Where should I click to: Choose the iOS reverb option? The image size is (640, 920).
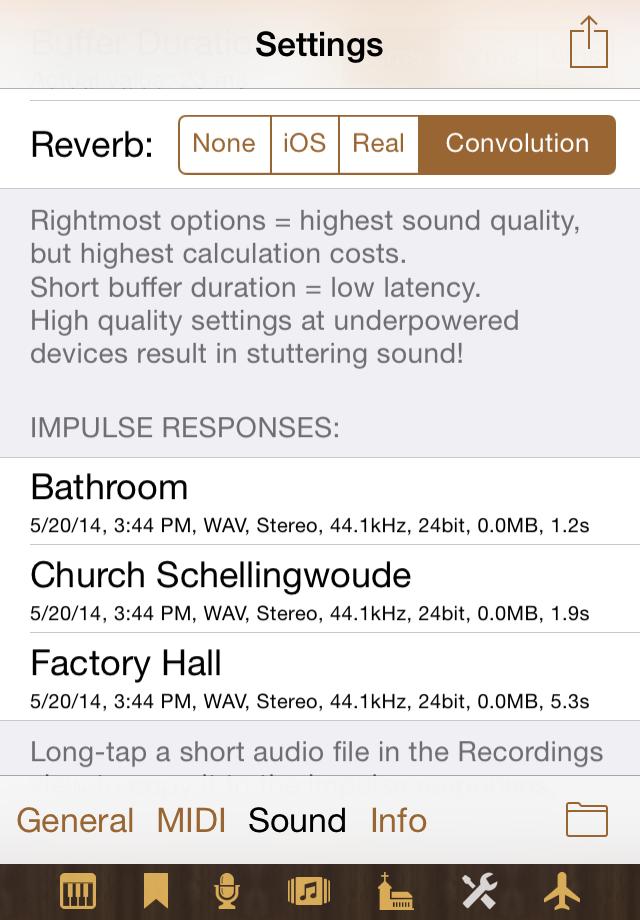[305, 144]
